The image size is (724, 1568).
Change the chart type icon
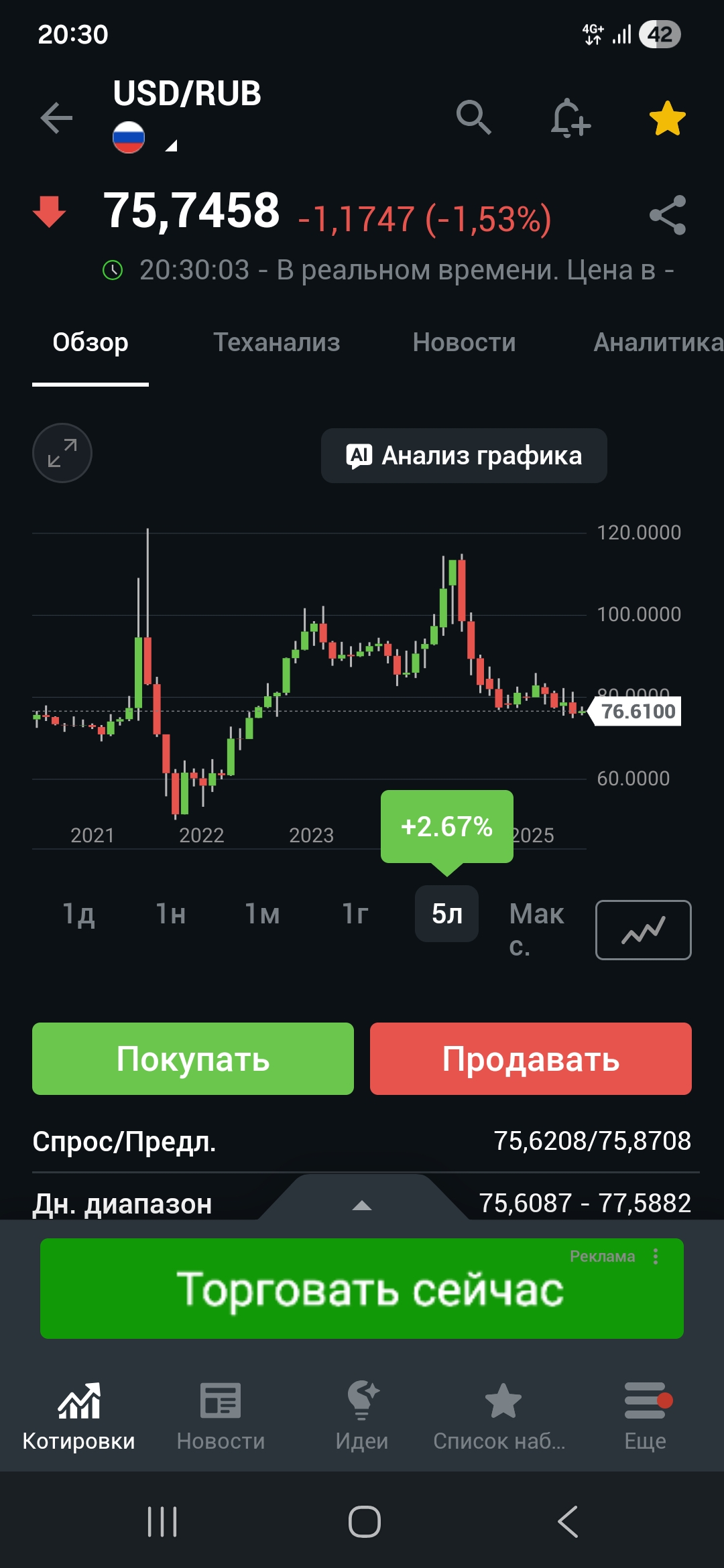[x=643, y=930]
